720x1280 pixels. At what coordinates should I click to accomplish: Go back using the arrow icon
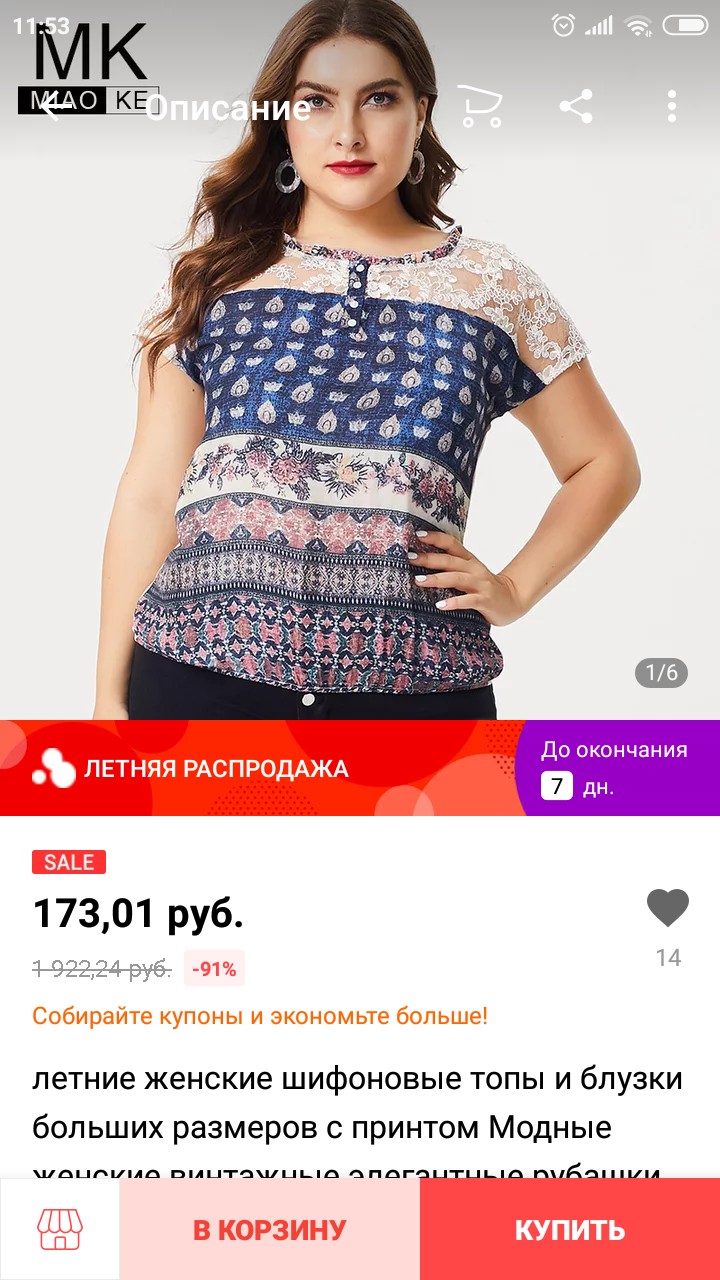click(53, 106)
